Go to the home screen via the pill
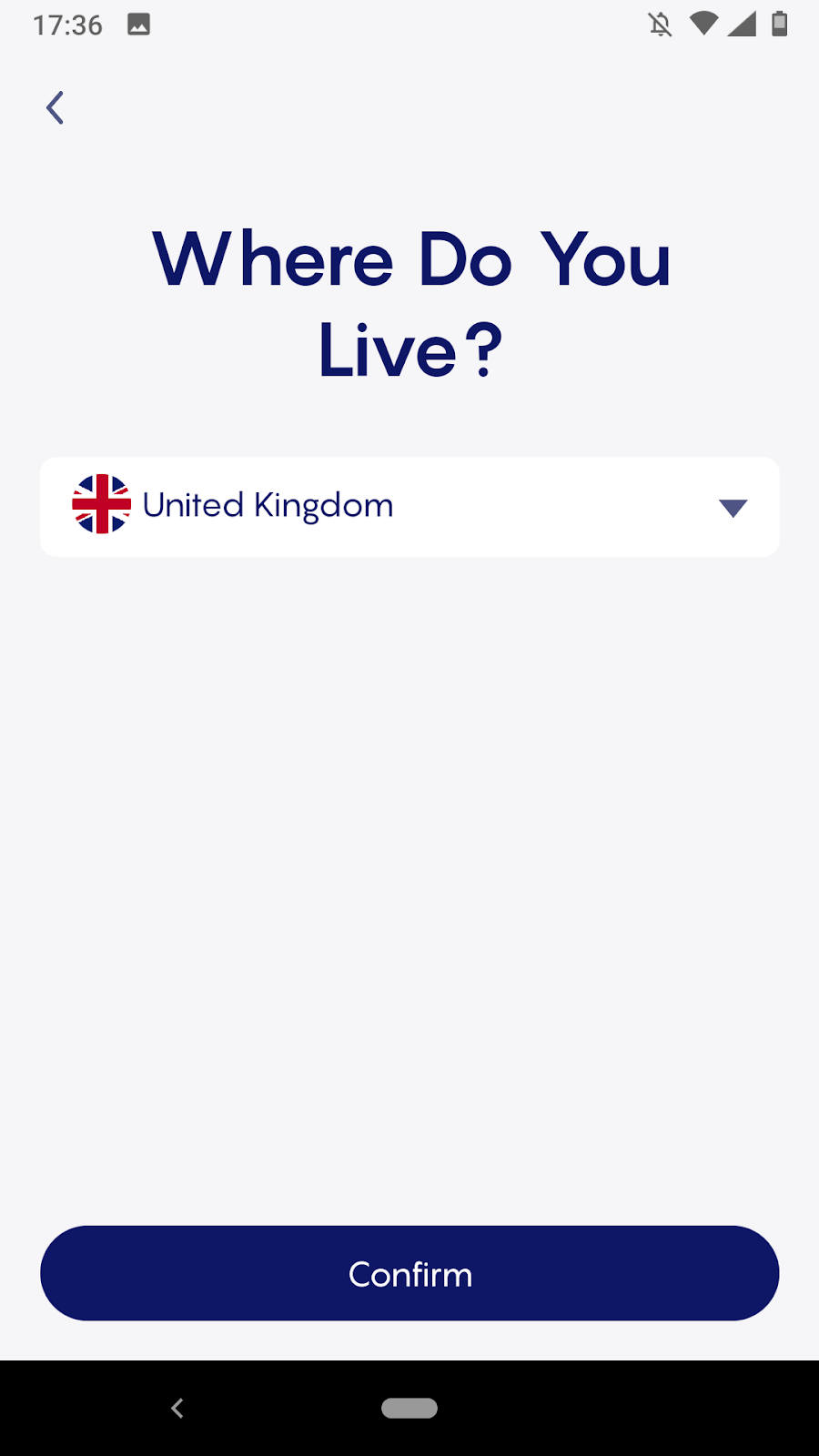The width and height of the screenshot is (819, 1456). (x=409, y=1408)
